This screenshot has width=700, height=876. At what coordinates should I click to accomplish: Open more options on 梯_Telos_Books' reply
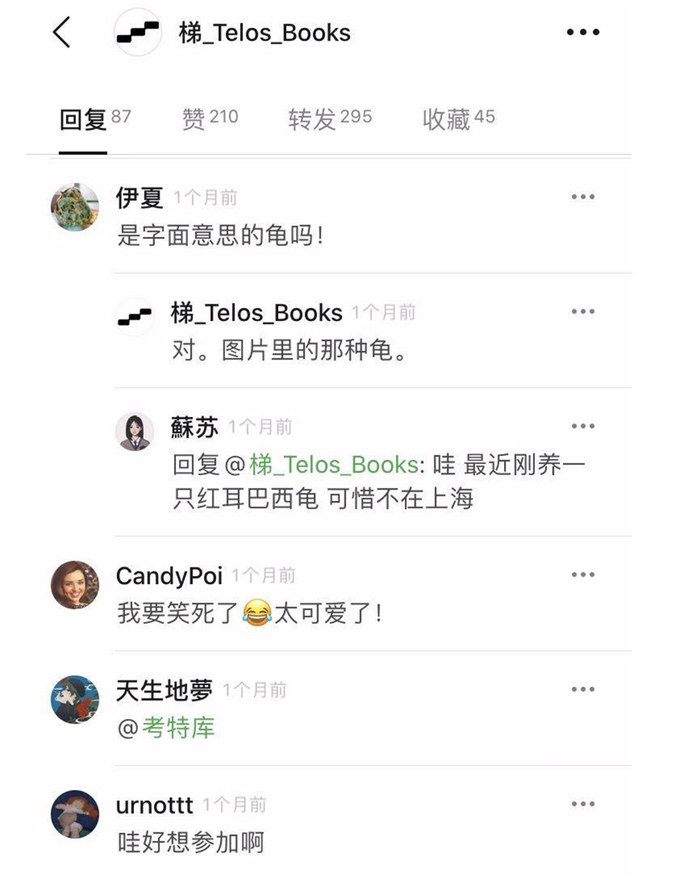point(583,312)
